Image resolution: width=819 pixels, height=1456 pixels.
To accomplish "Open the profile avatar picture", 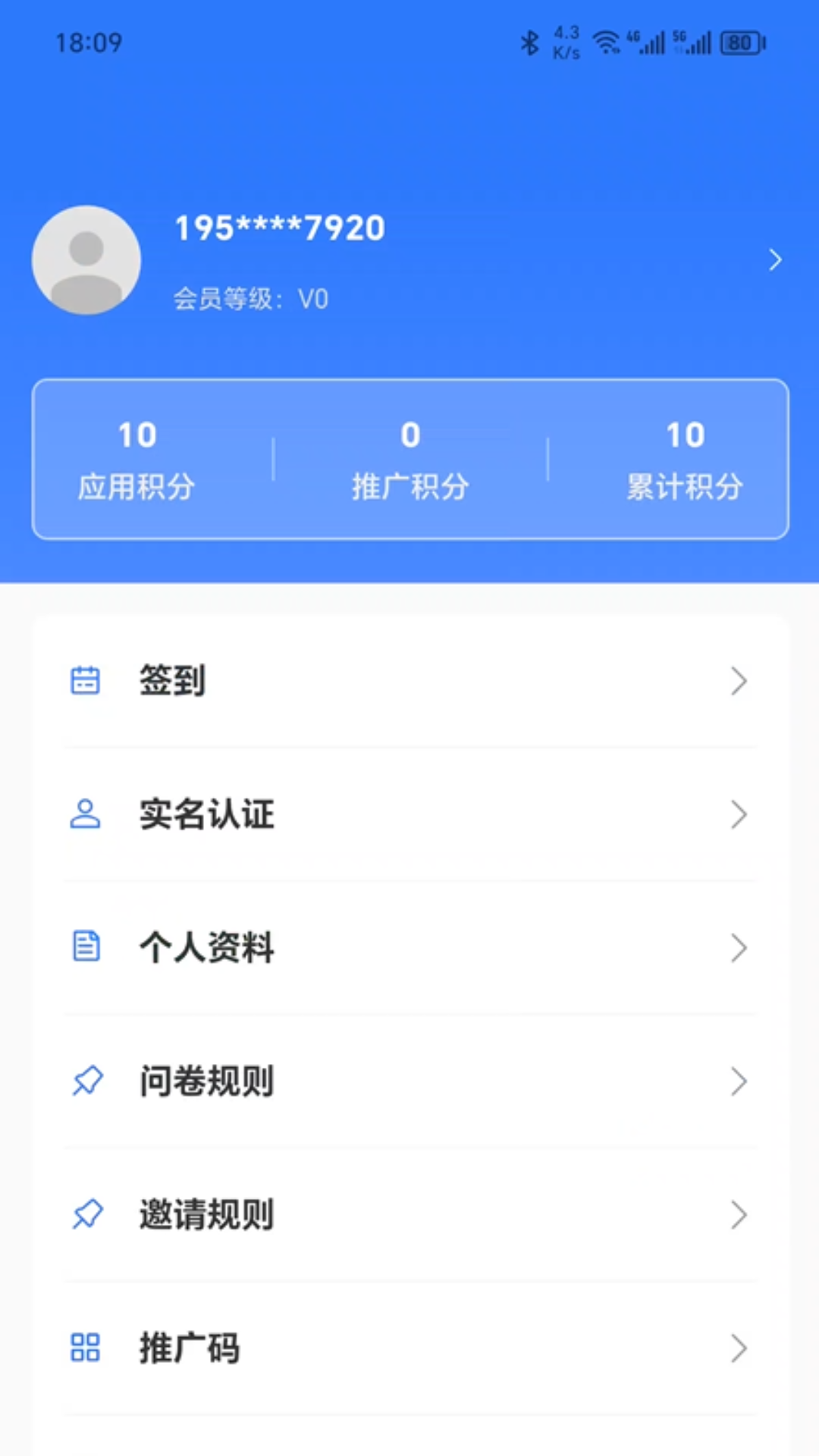I will [86, 260].
